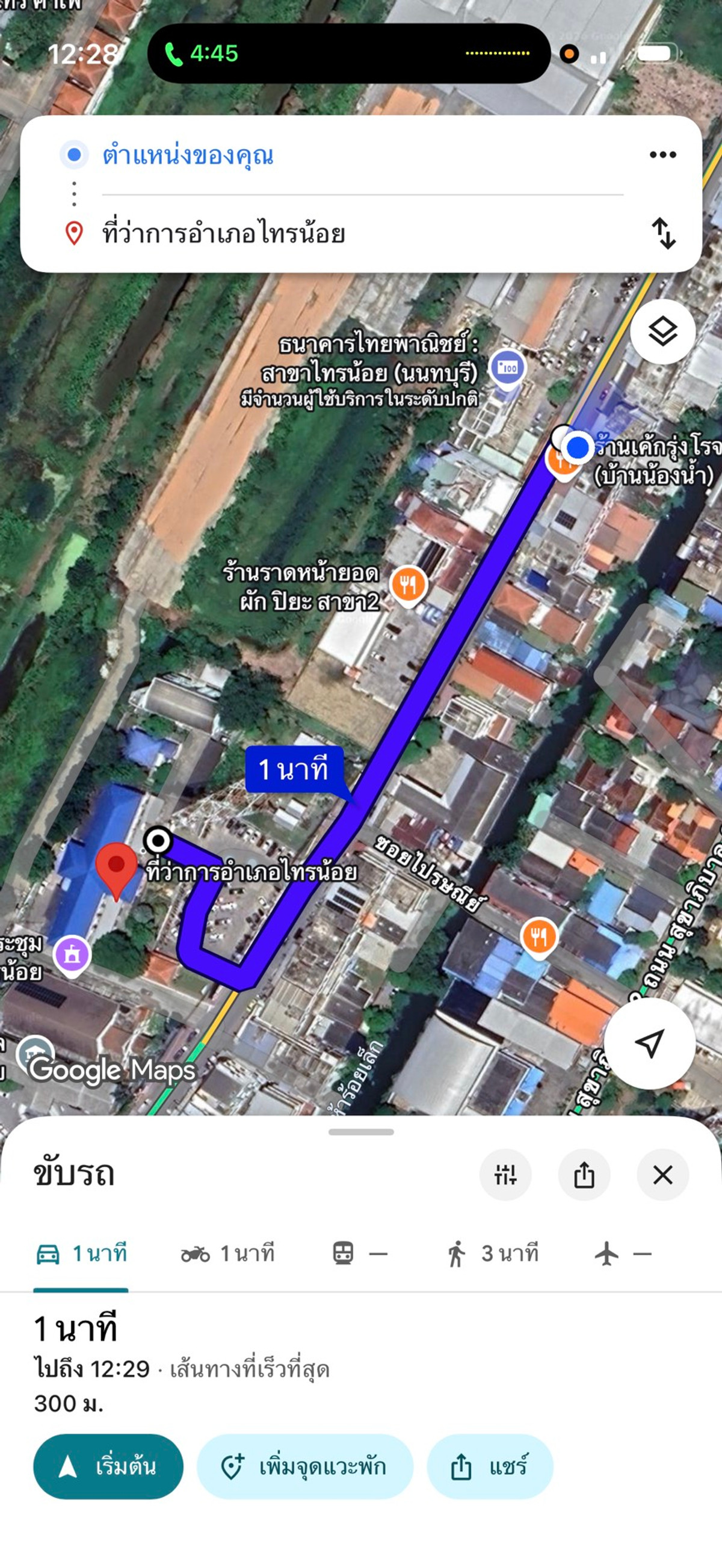The height and width of the screenshot is (1568, 722).
Task: Select the driving tab
Action: tap(81, 1254)
